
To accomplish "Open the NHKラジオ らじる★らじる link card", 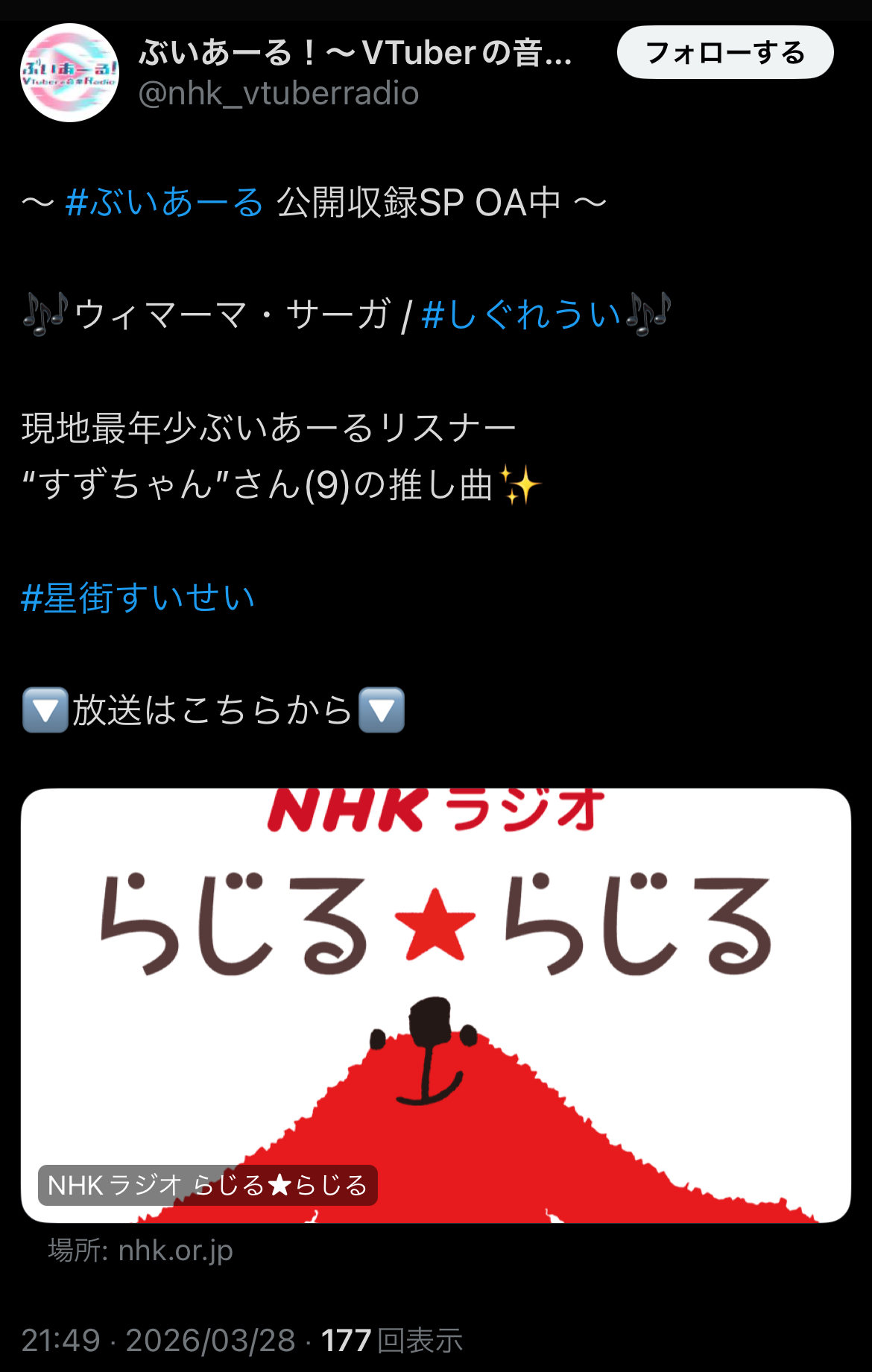I will click(x=436, y=1005).
